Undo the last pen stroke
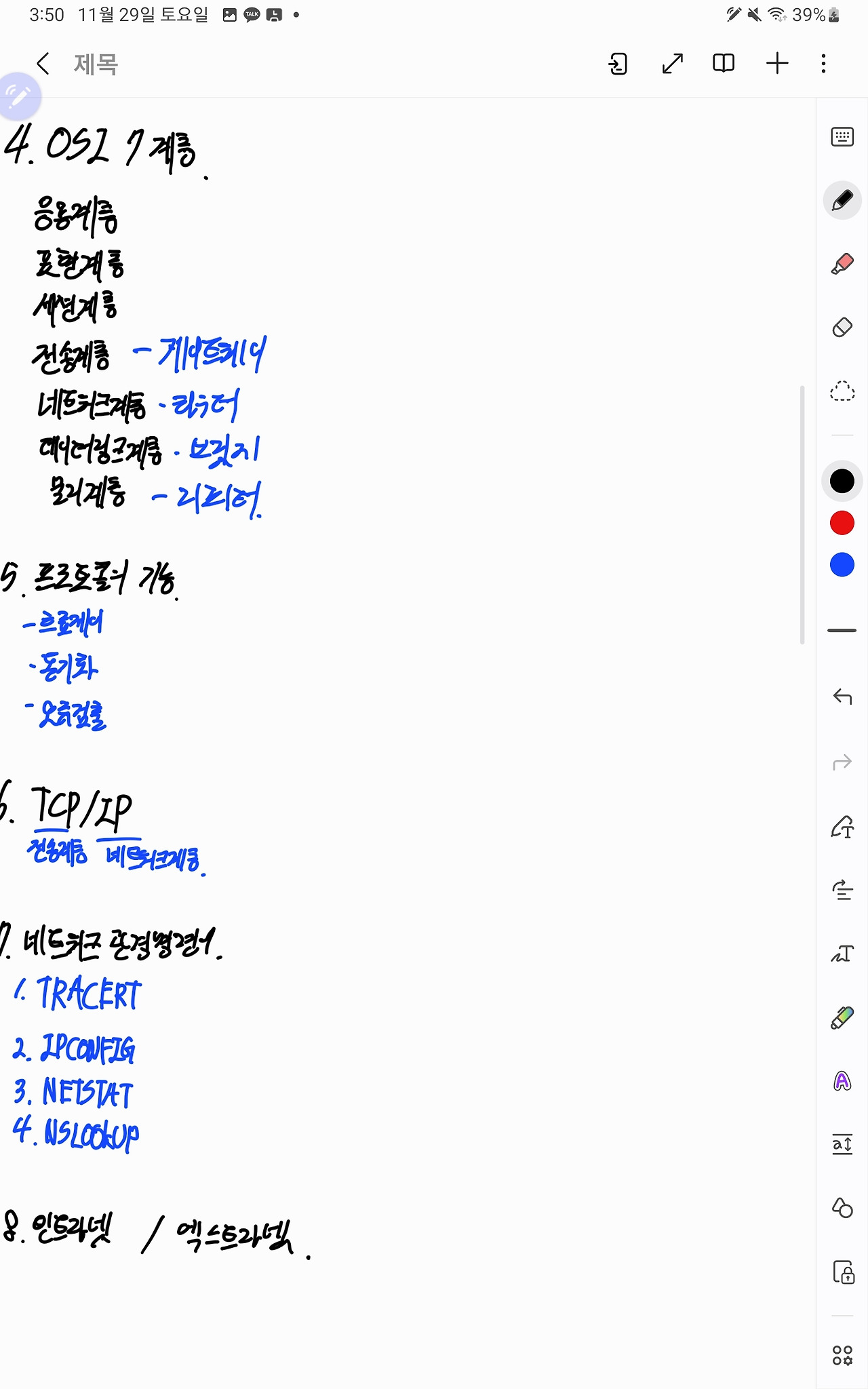 pos(842,698)
